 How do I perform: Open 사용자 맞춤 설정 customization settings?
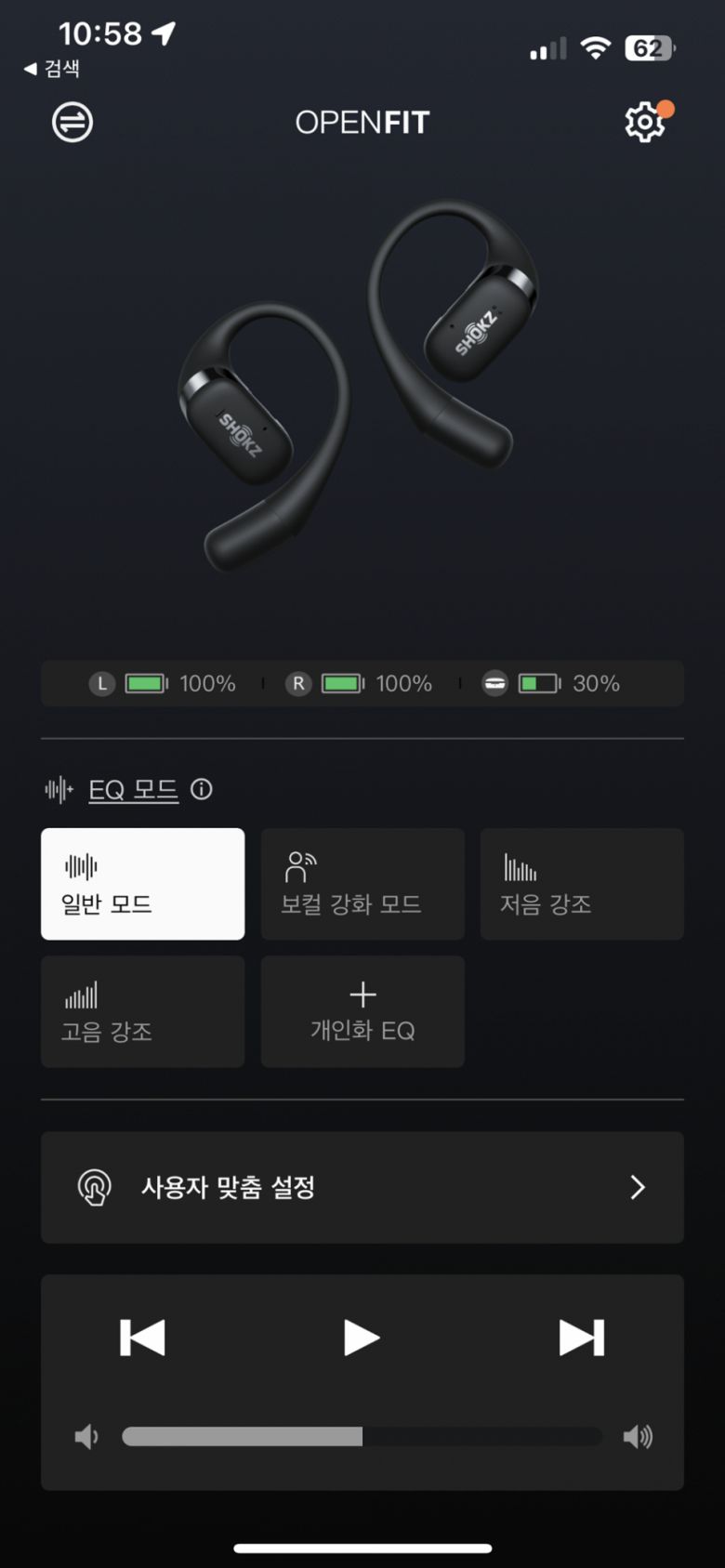click(362, 1188)
